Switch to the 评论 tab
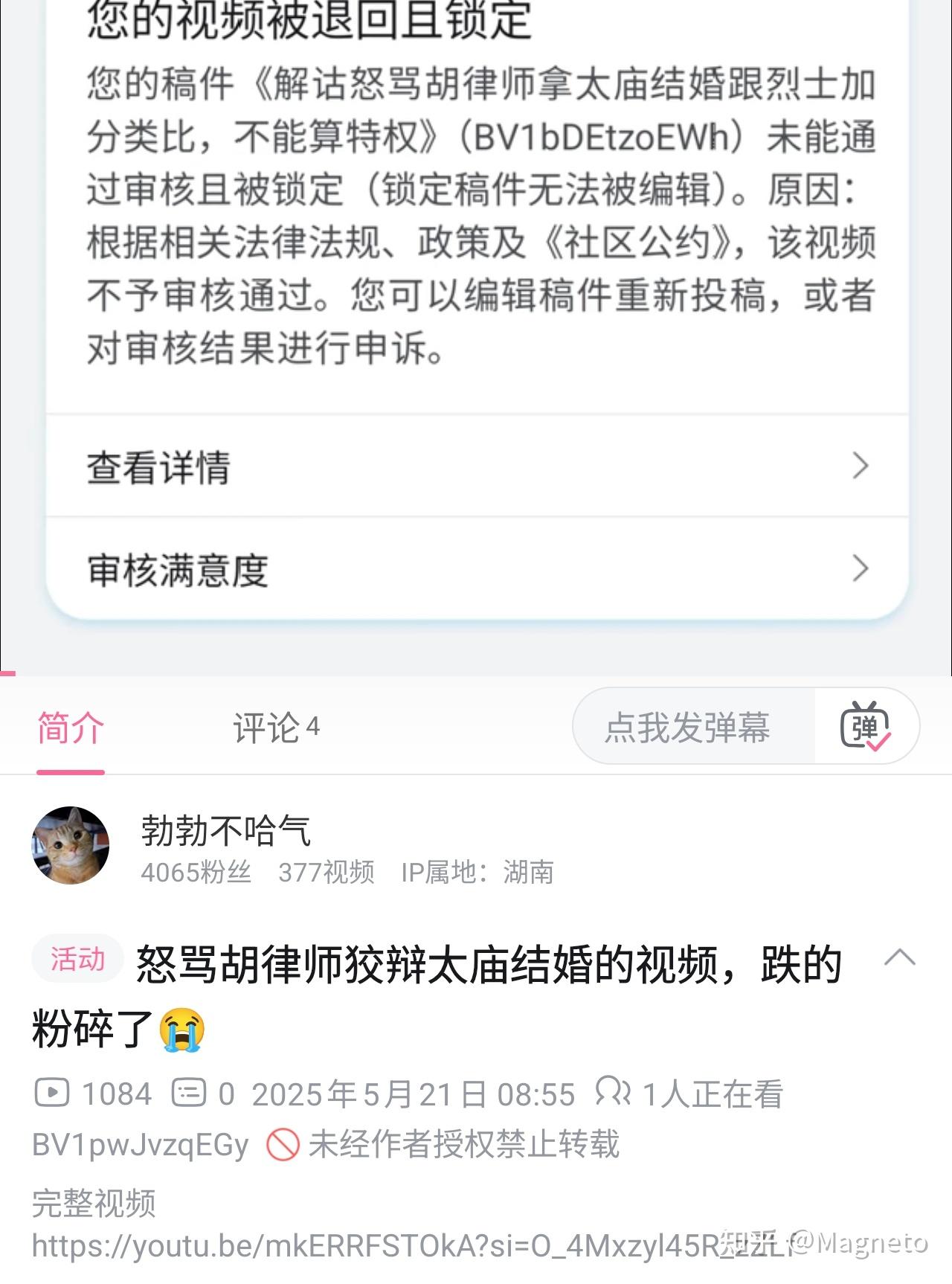This screenshot has width=952, height=1284. click(276, 728)
